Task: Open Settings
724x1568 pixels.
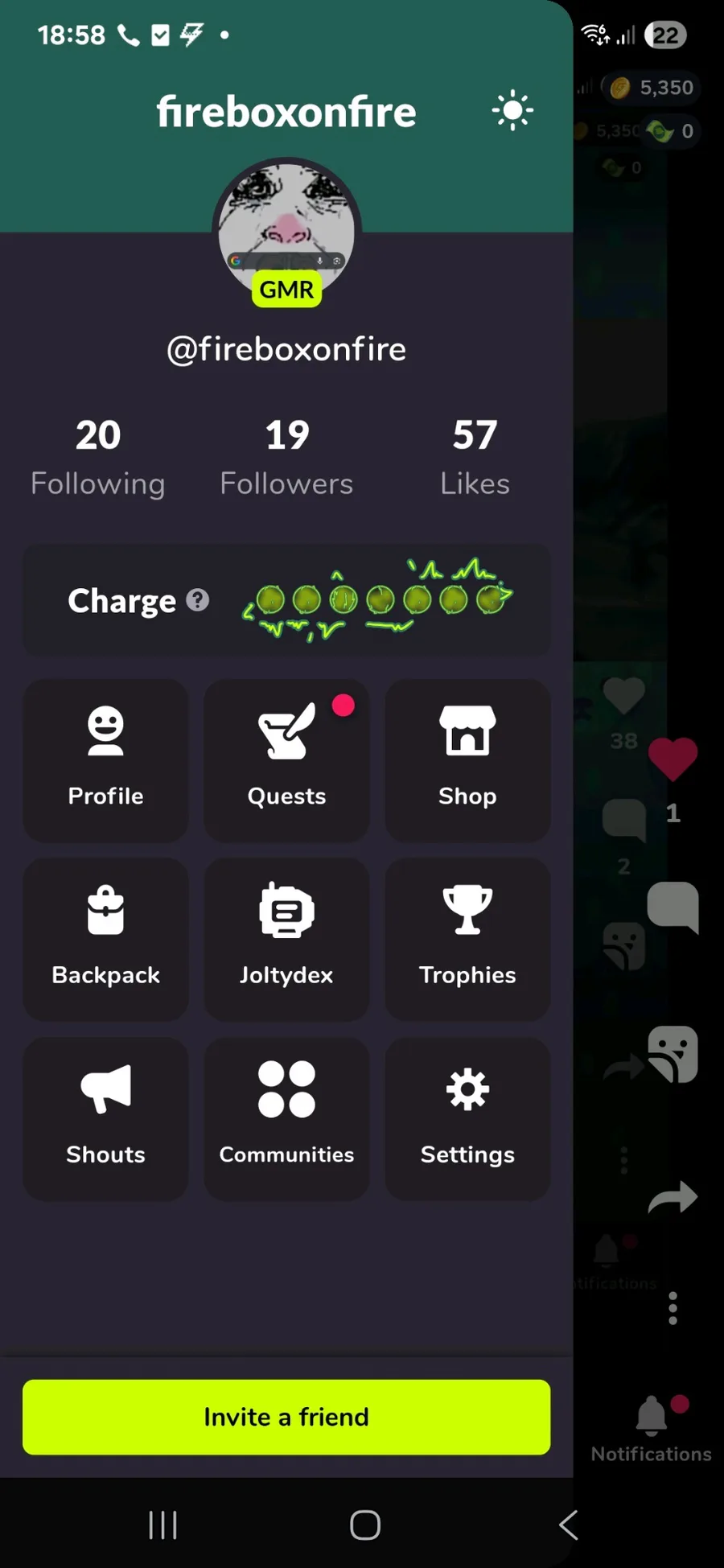Action: (467, 1119)
